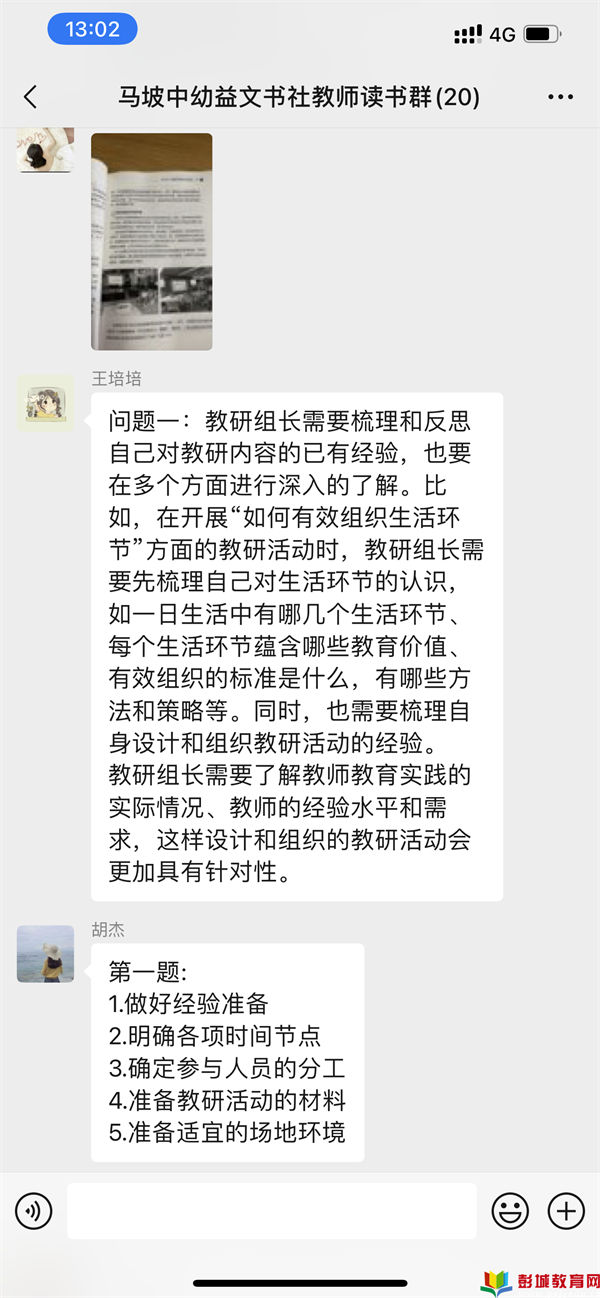Open the group chat options menu
The height and width of the screenshot is (1298, 600).
(561, 97)
